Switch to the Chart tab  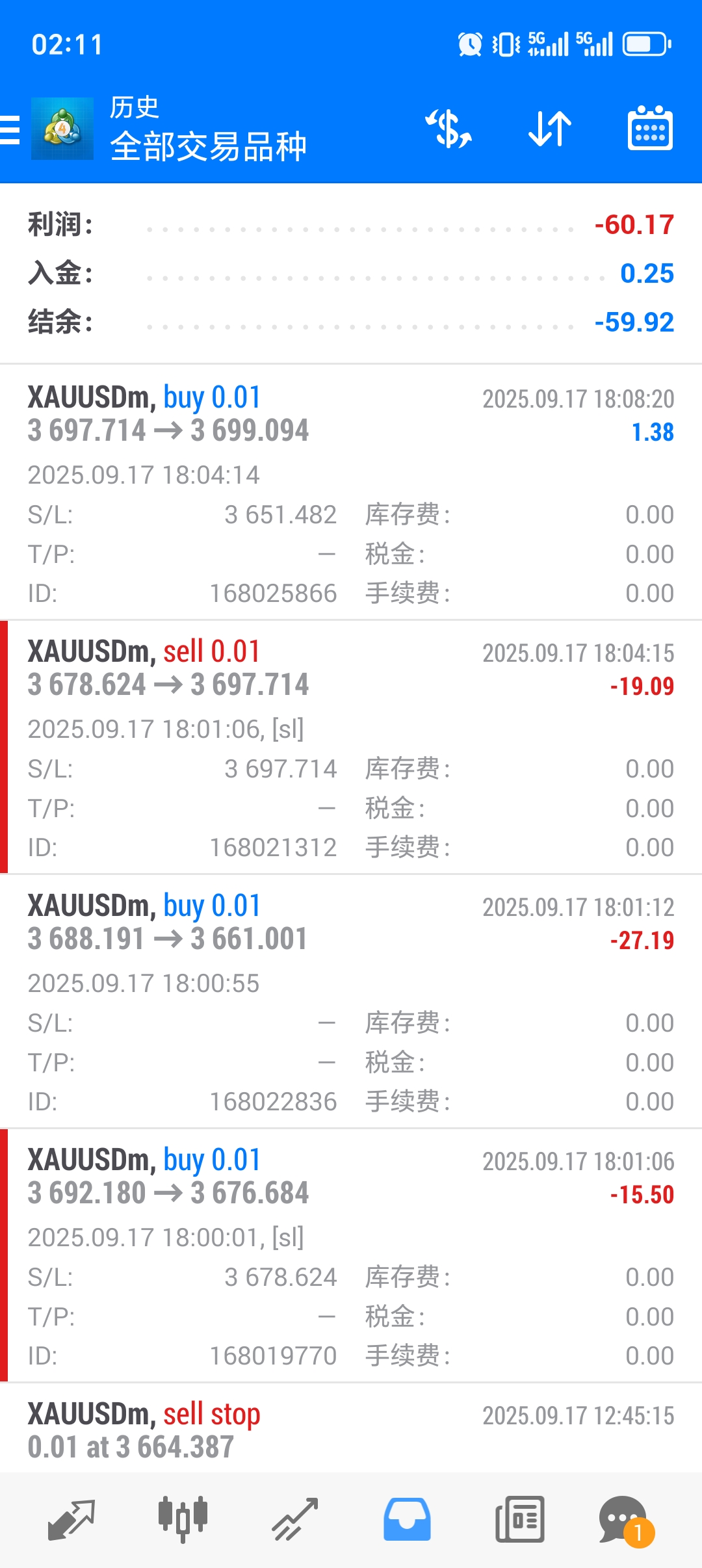(183, 1520)
